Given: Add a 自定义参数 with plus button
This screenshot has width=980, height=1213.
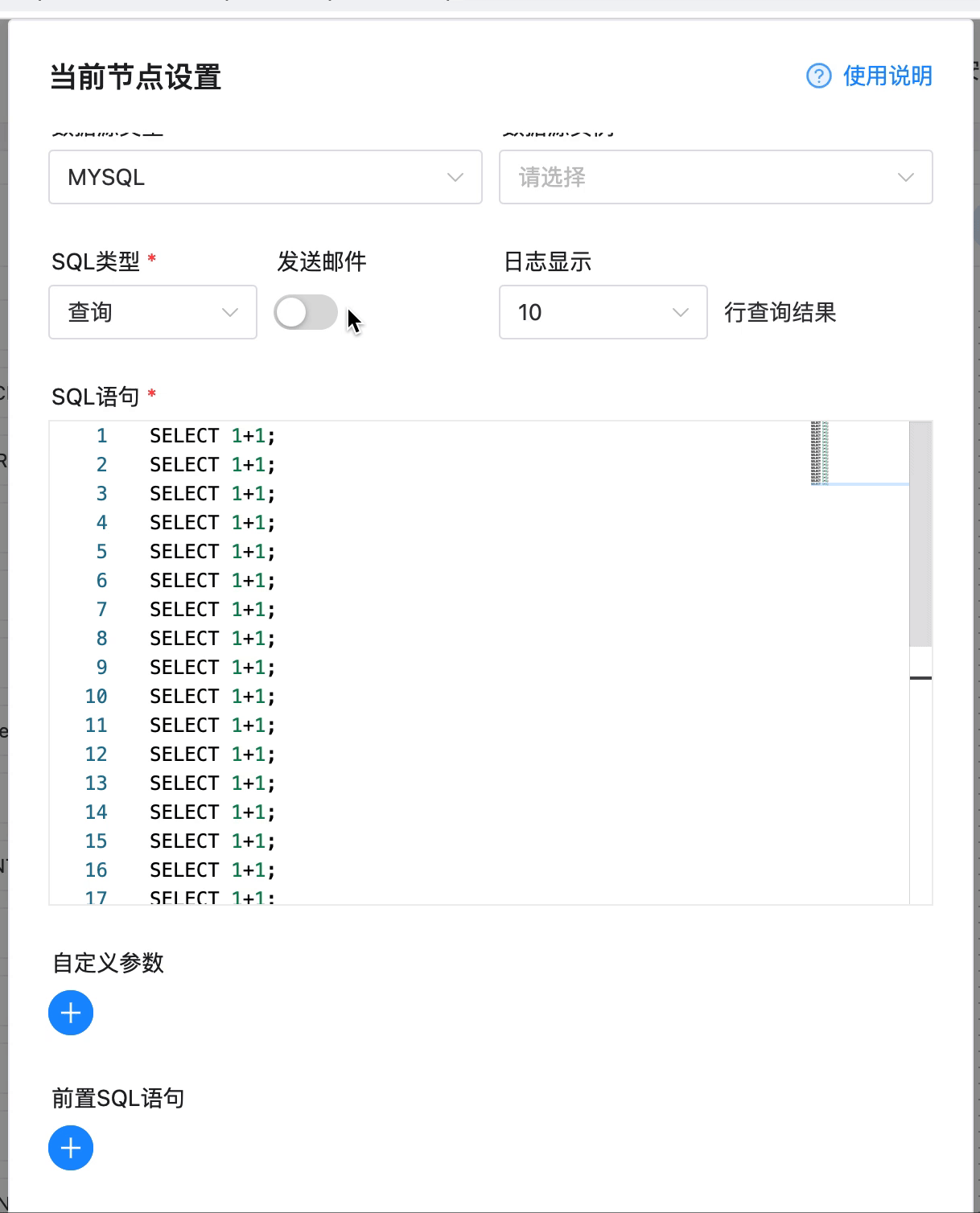Looking at the screenshot, I should coord(71,1013).
